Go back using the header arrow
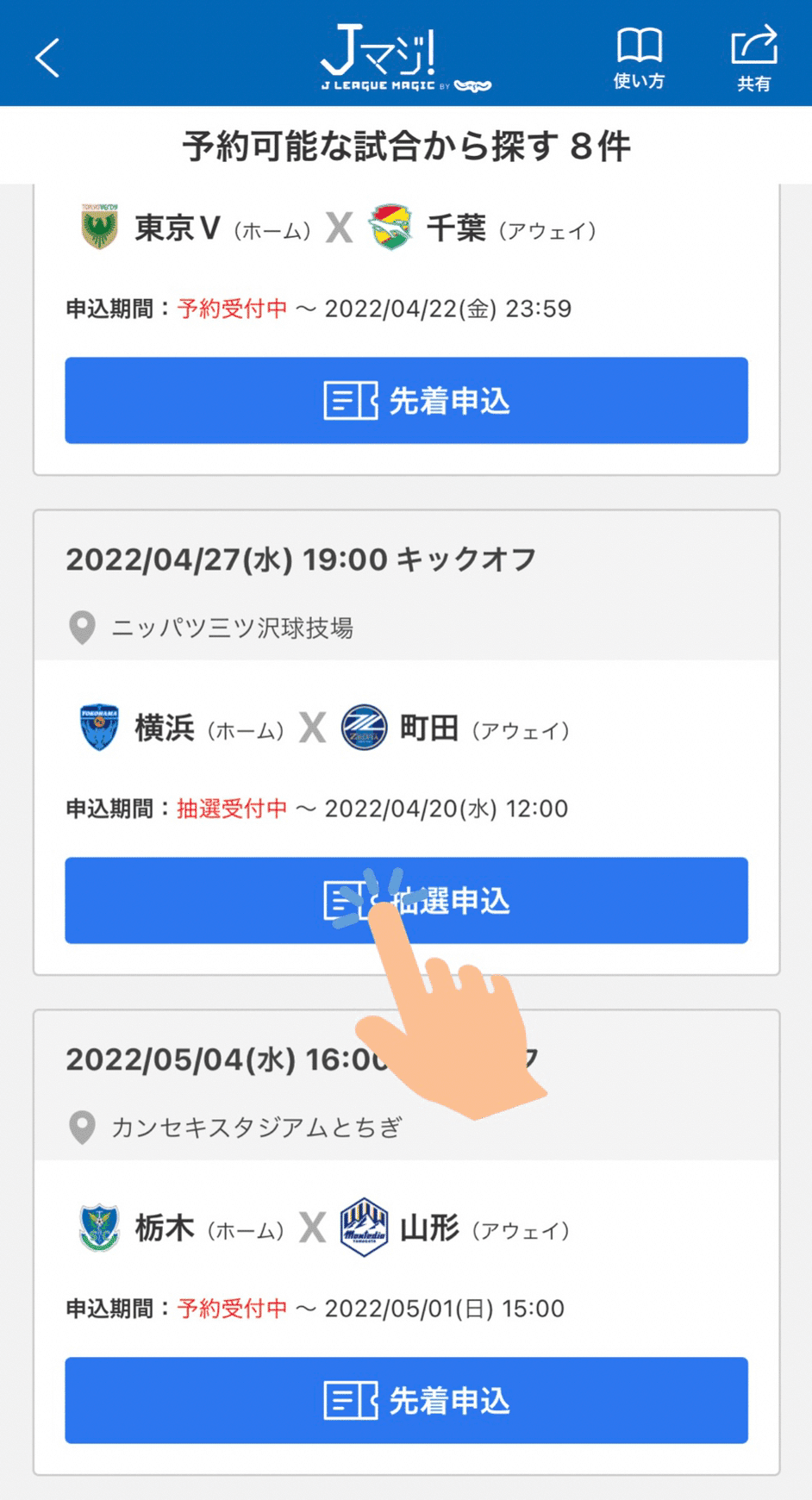812x1500 pixels. tap(48, 58)
